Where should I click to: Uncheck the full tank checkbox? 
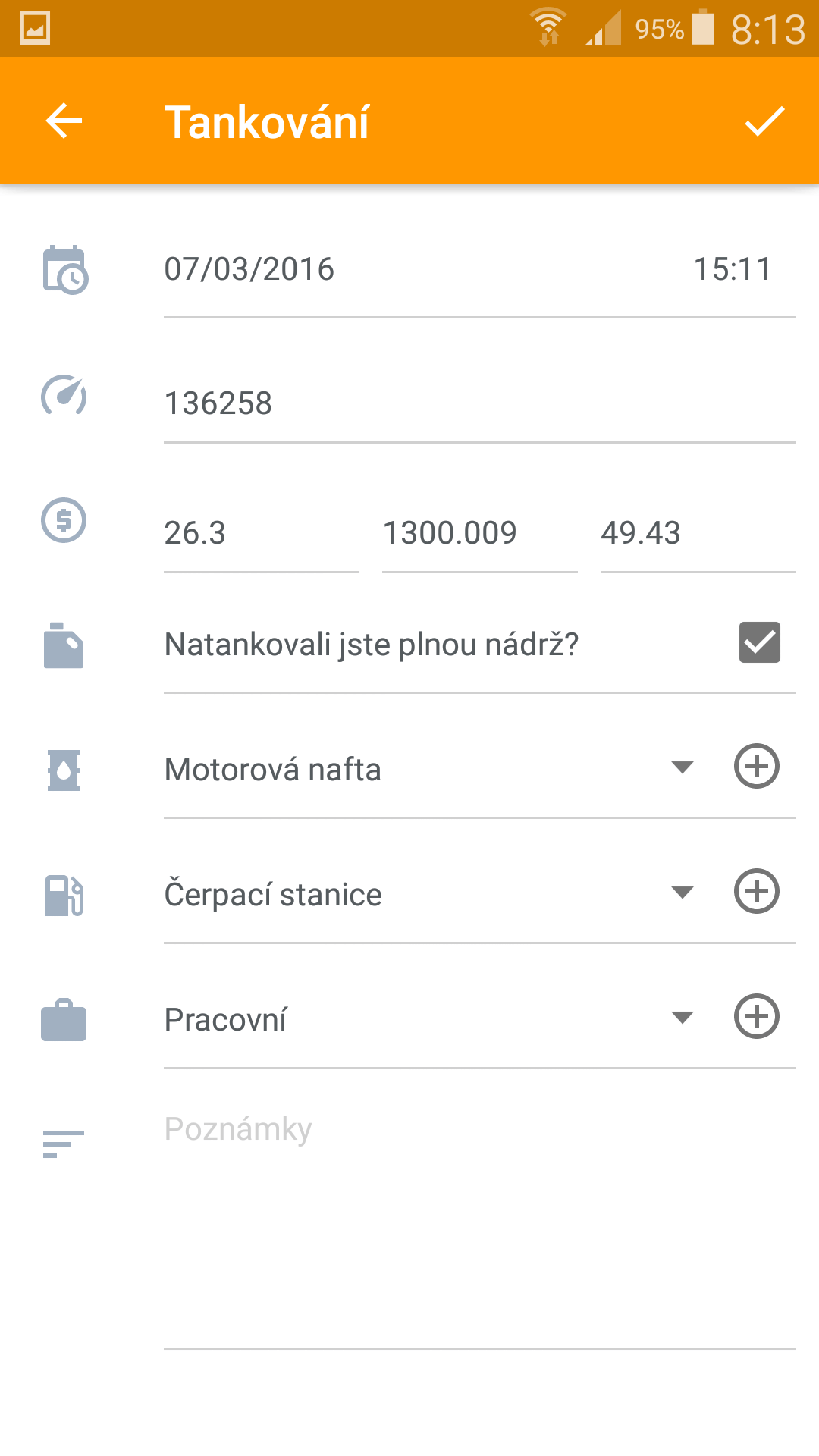[x=759, y=643]
